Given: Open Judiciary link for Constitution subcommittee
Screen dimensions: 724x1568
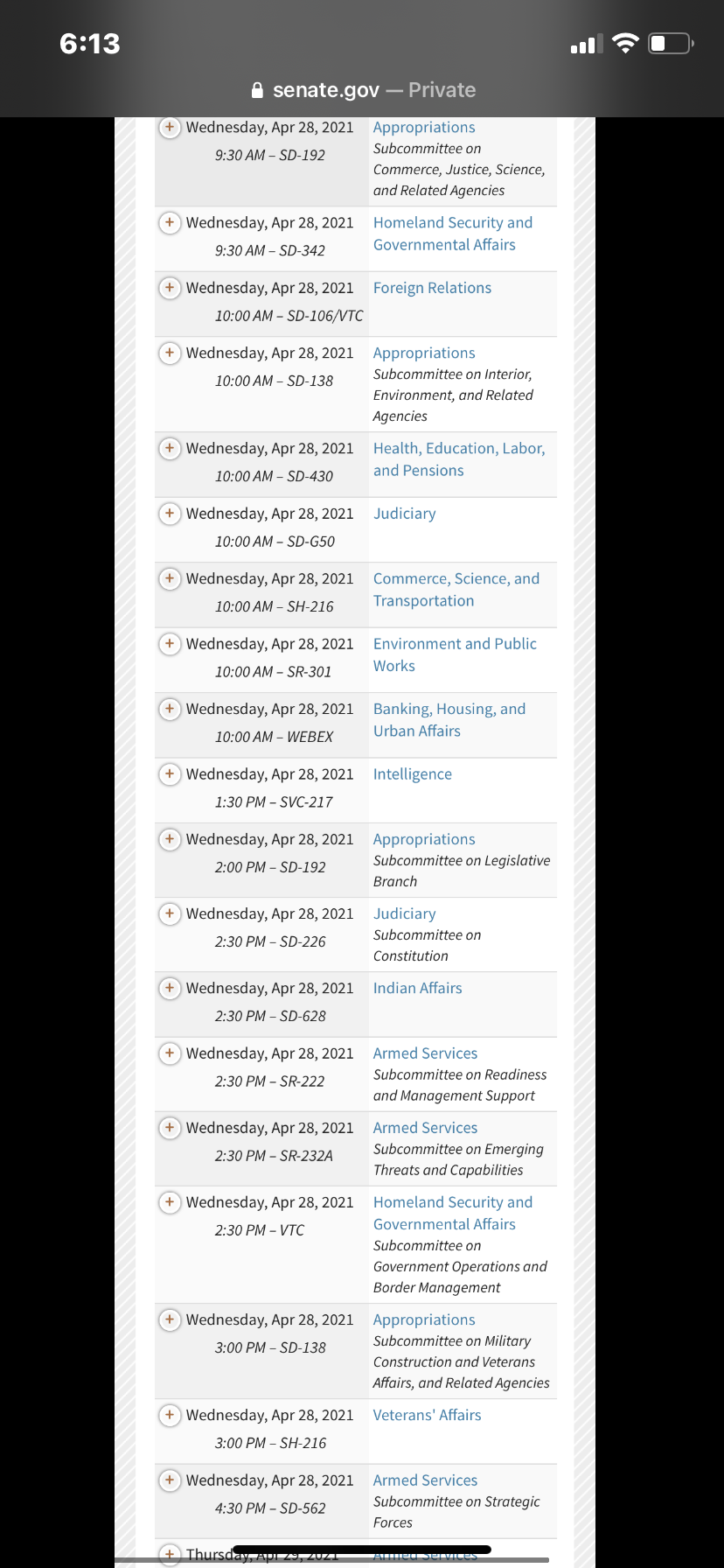Looking at the screenshot, I should 404,913.
